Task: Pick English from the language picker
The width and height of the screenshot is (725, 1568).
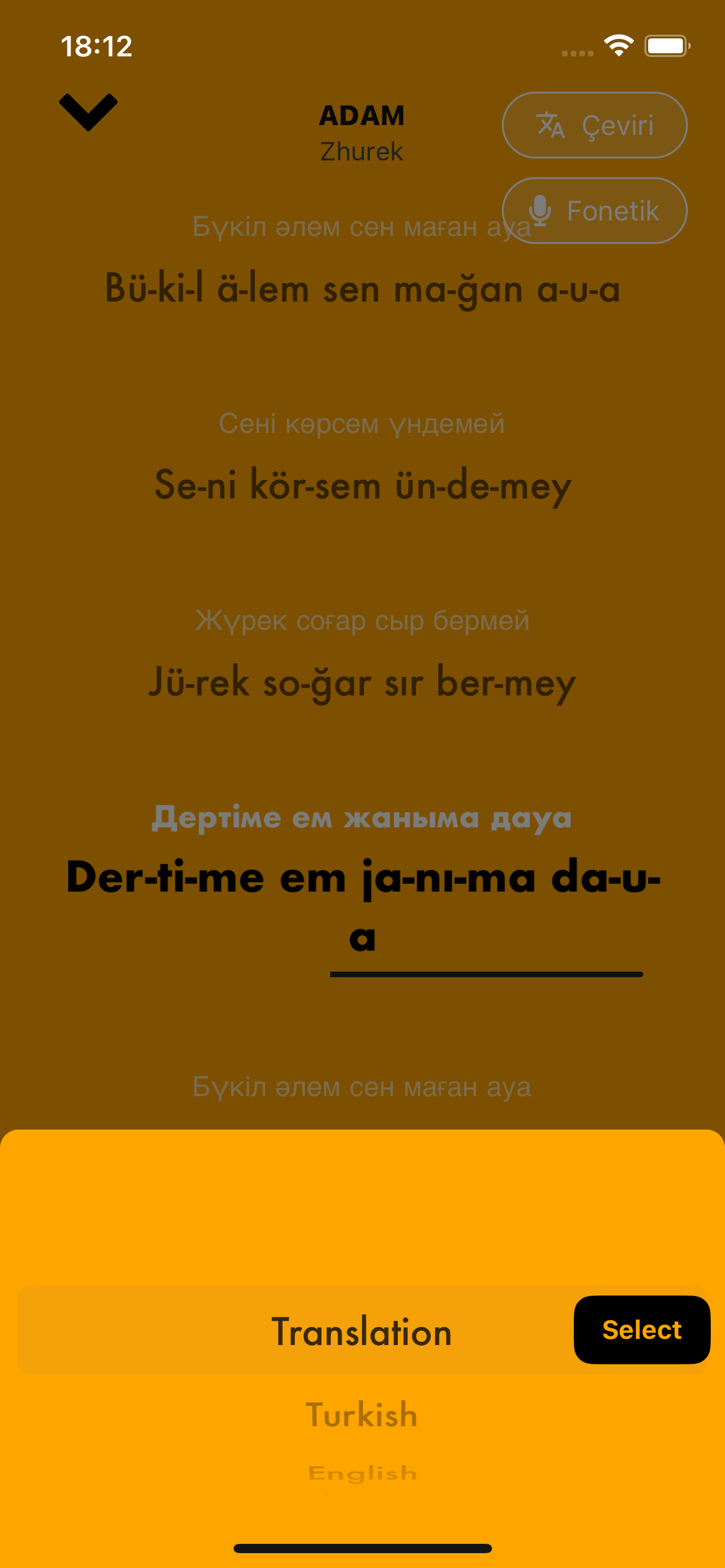Action: pyautogui.click(x=362, y=1473)
